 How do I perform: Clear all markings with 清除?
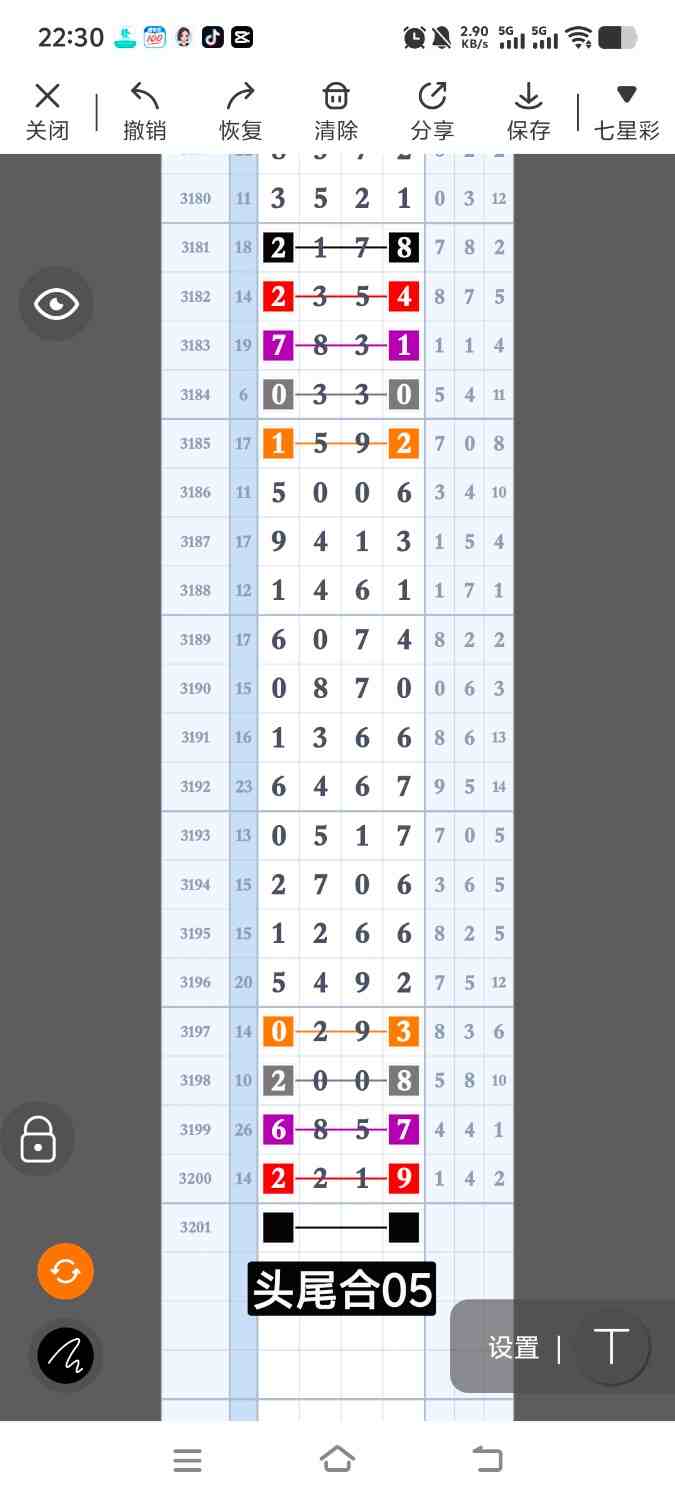(336, 111)
